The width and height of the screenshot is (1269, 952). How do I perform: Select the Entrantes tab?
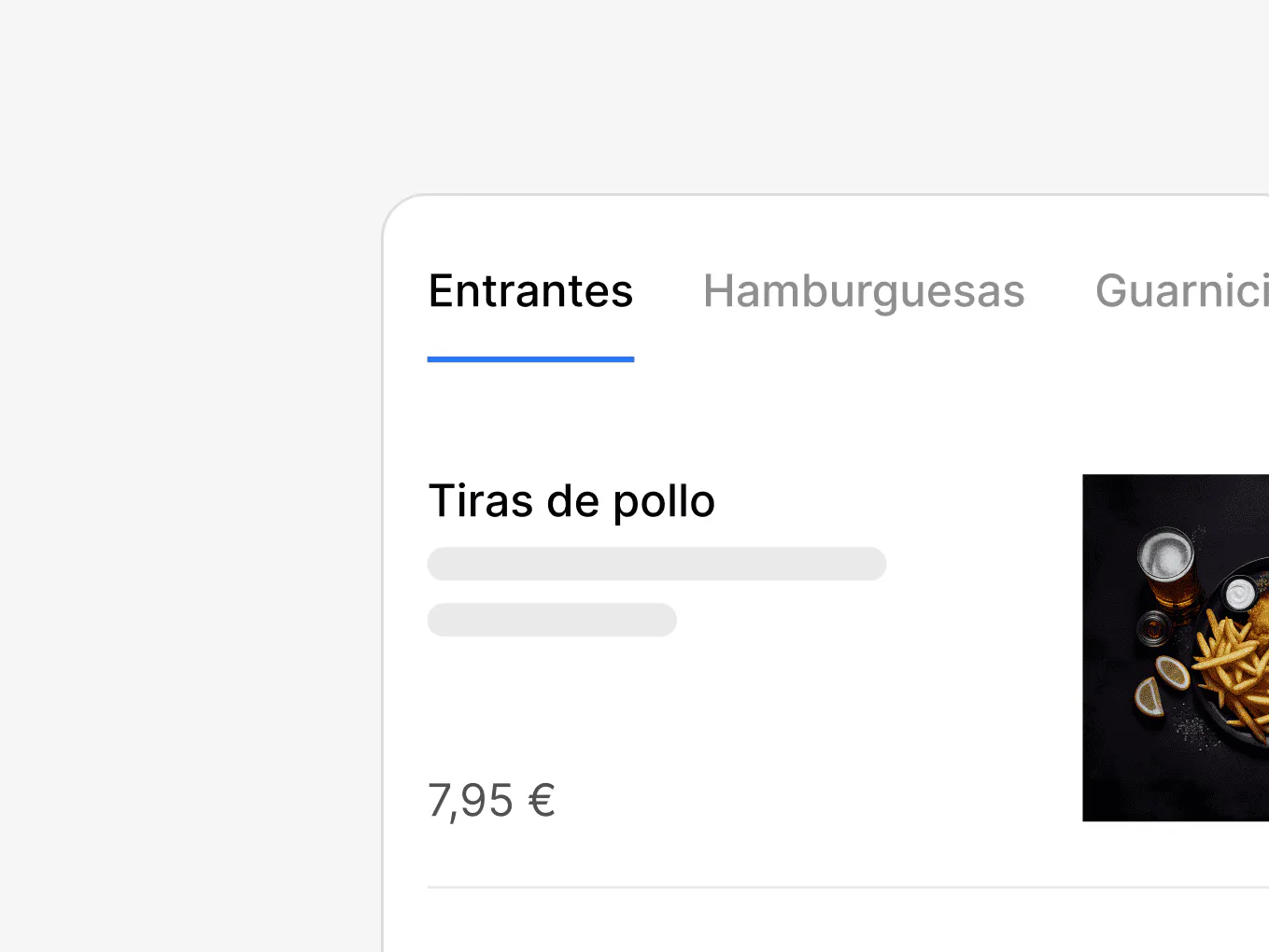(530, 291)
